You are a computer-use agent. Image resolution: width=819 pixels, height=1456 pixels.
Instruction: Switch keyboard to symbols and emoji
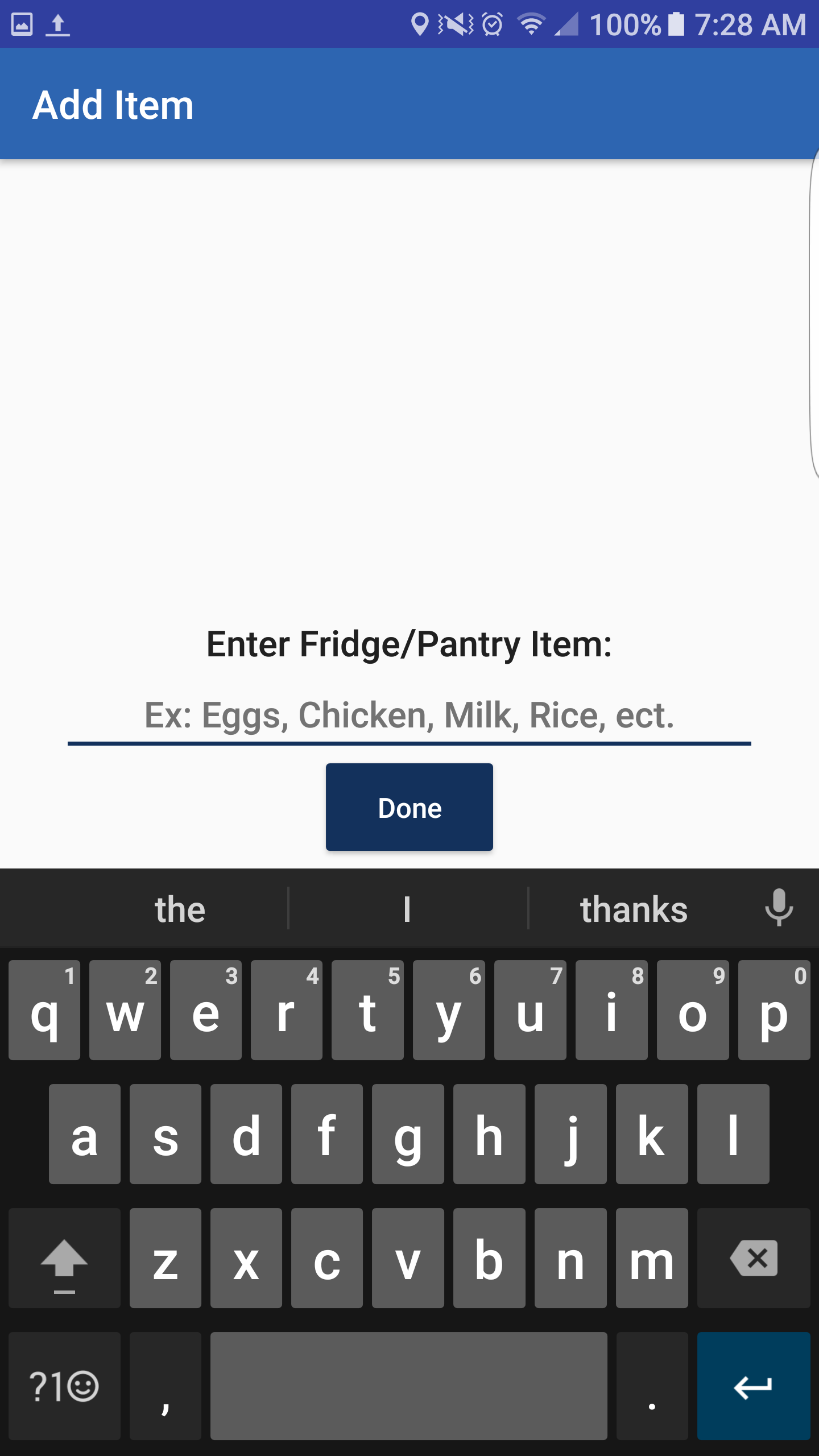tap(64, 1386)
